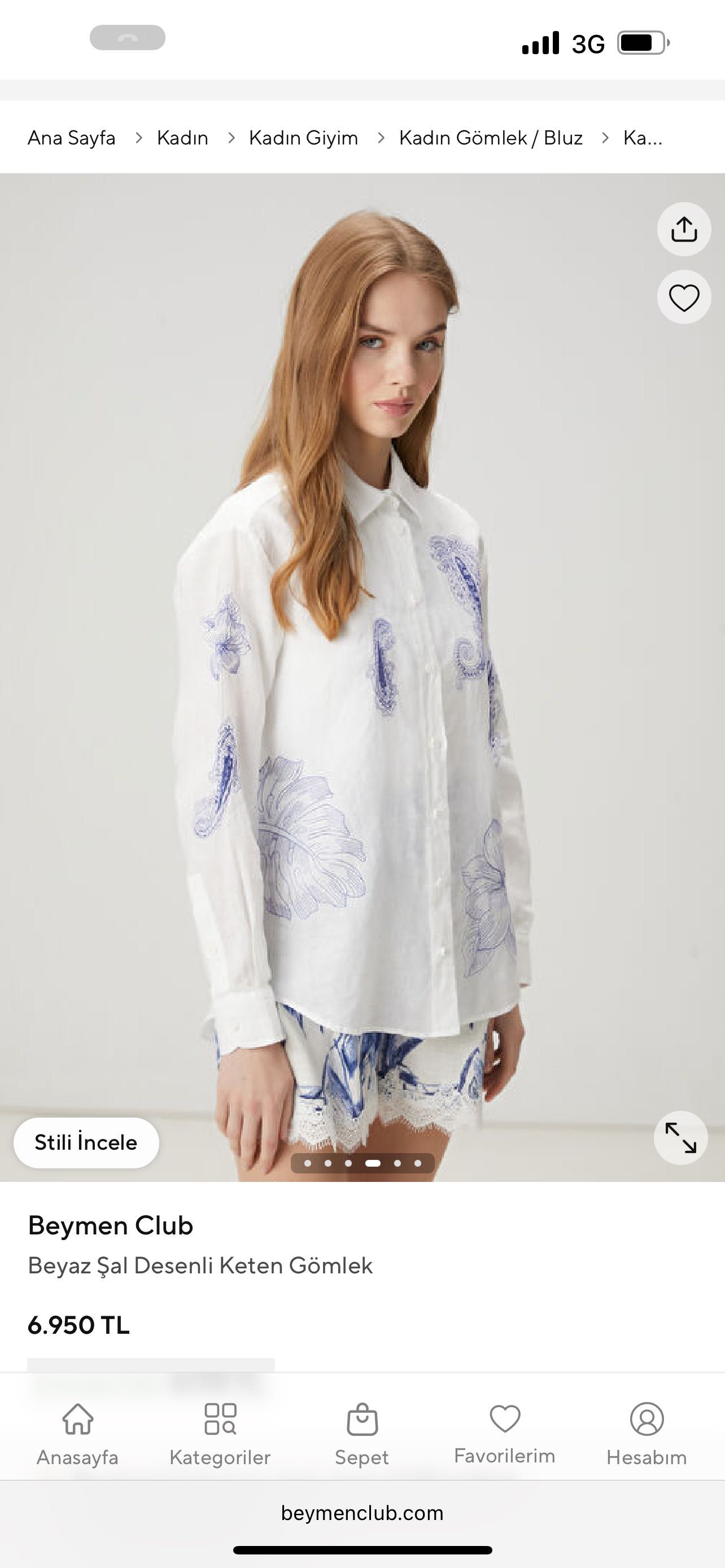Open Kadın Giyim breadcrumb
The image size is (725, 1568).
tap(303, 138)
